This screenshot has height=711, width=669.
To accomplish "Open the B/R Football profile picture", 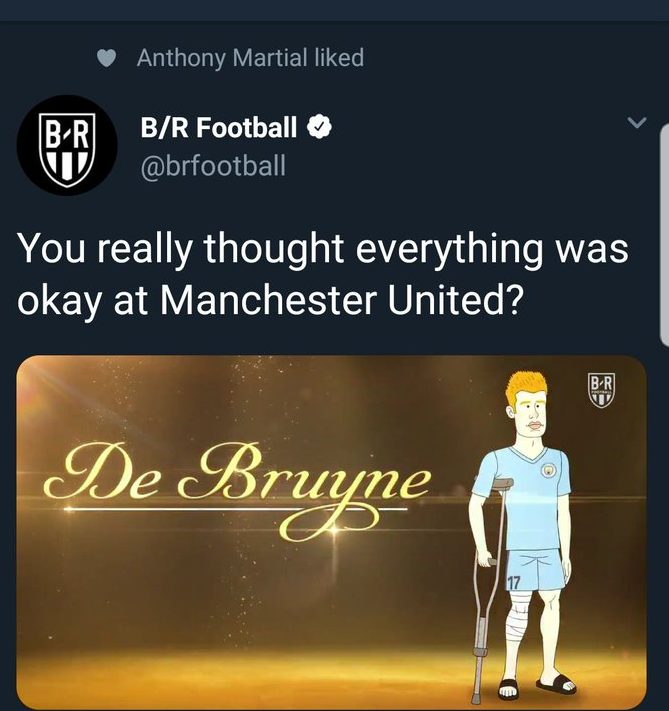I will click(x=67, y=145).
